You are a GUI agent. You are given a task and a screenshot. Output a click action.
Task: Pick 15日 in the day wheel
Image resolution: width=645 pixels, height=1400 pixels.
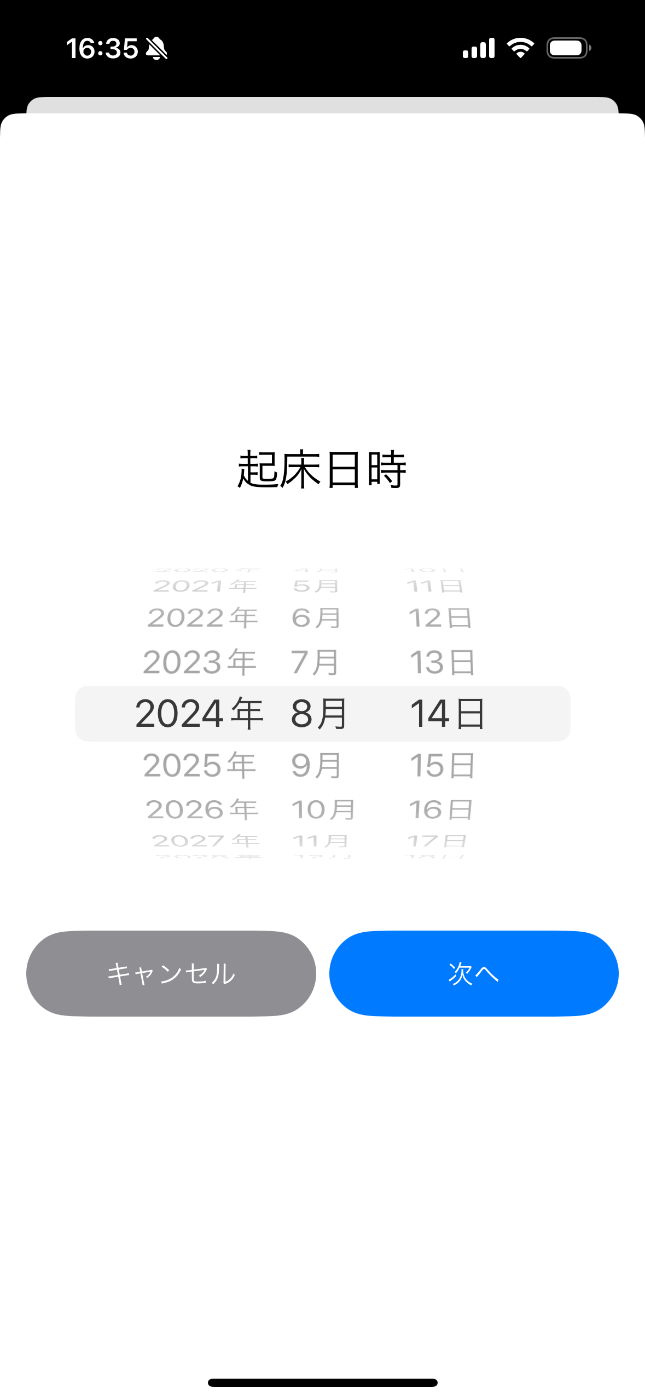click(x=442, y=766)
